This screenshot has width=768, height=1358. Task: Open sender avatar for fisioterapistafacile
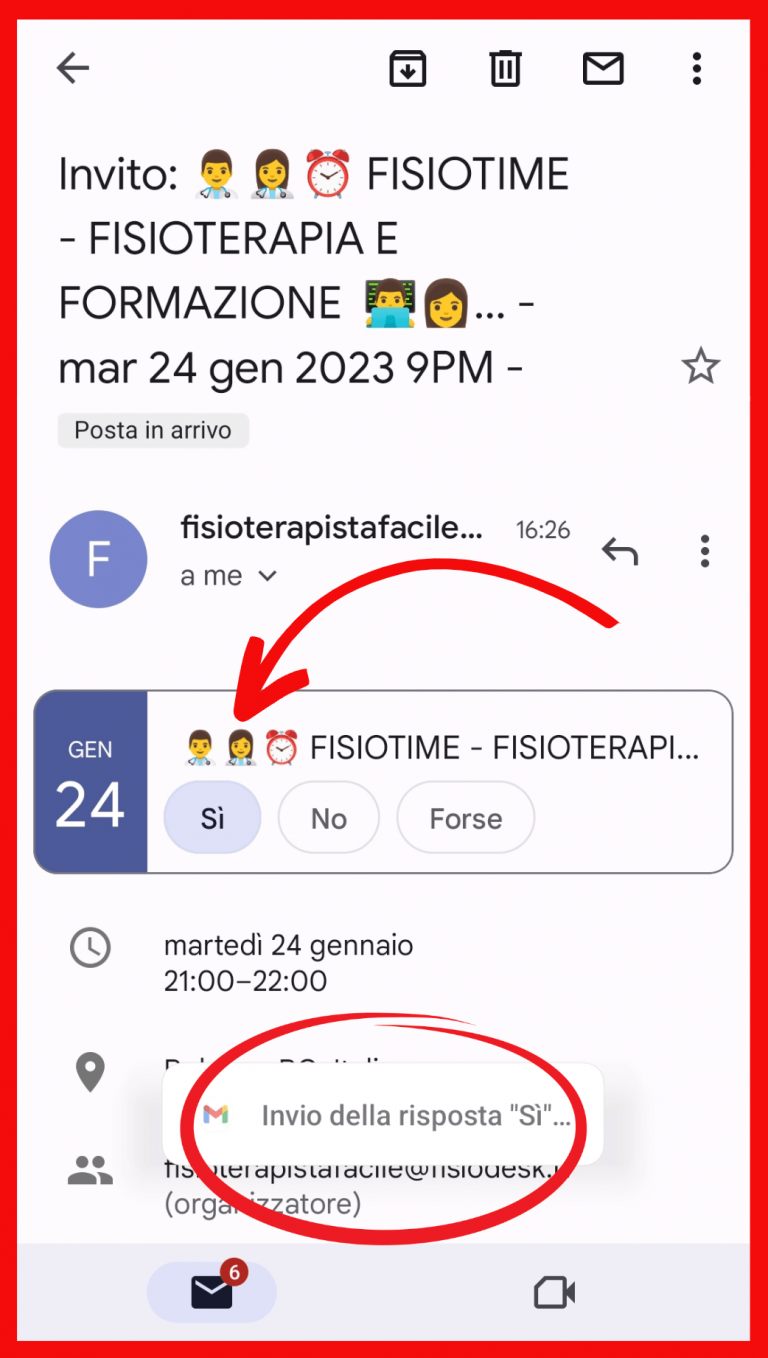pos(98,559)
